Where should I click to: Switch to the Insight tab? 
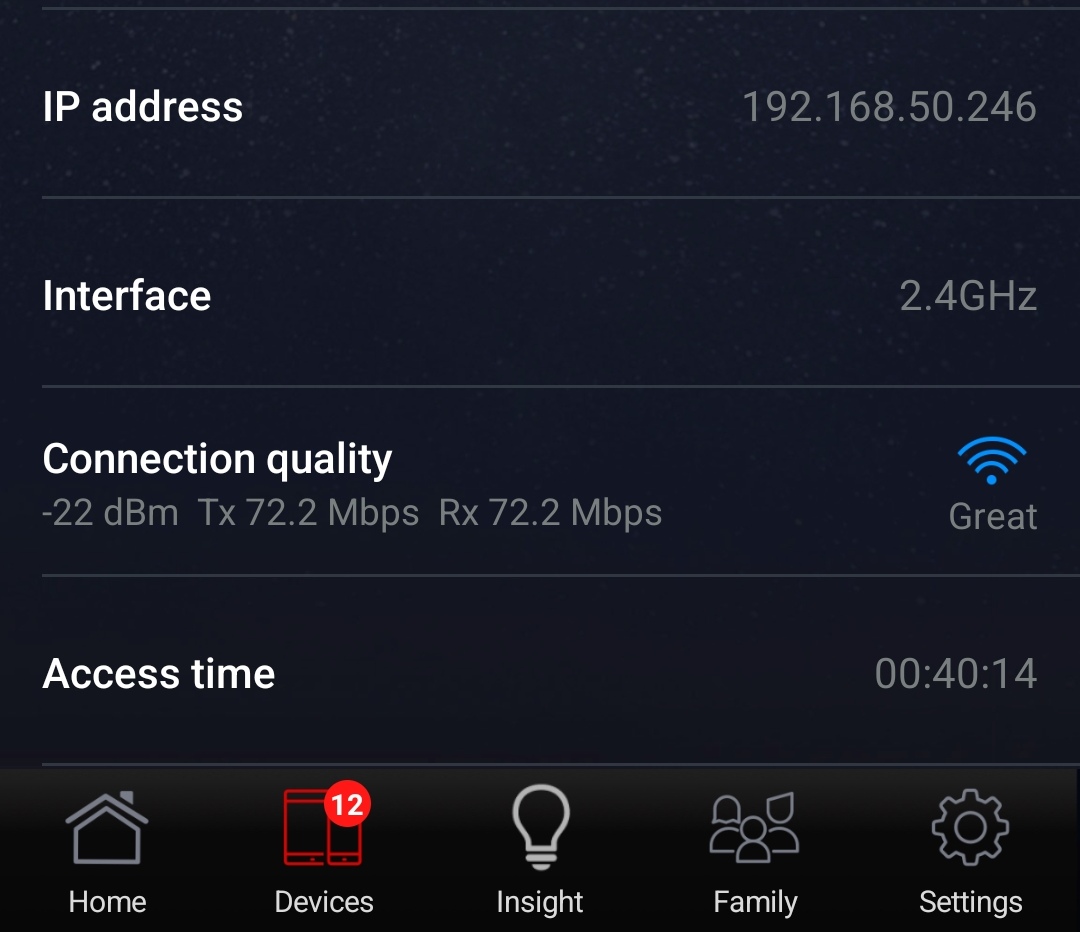click(540, 852)
